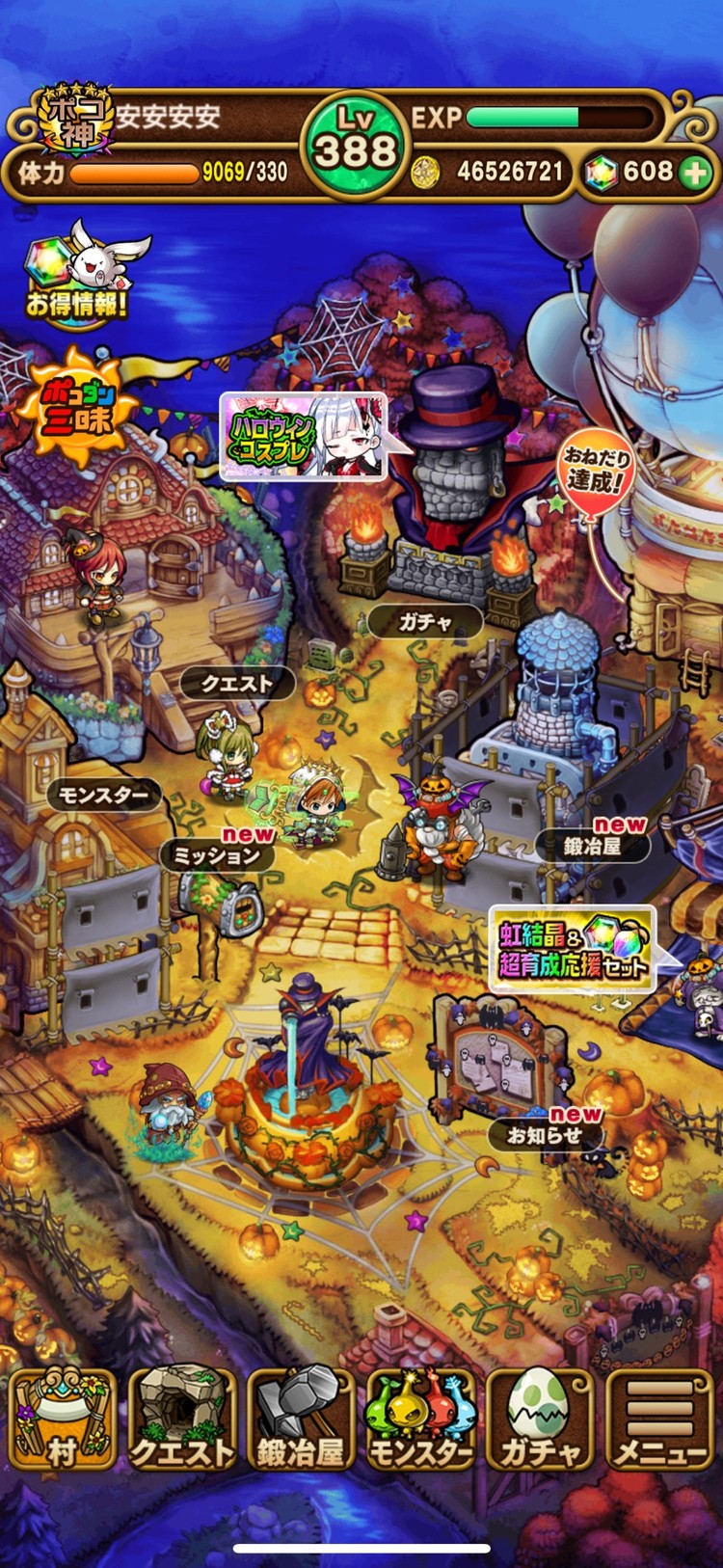The height and width of the screenshot is (1568, 723).
Task: Open the ポコダン三昧 event badge
Action: point(79,406)
